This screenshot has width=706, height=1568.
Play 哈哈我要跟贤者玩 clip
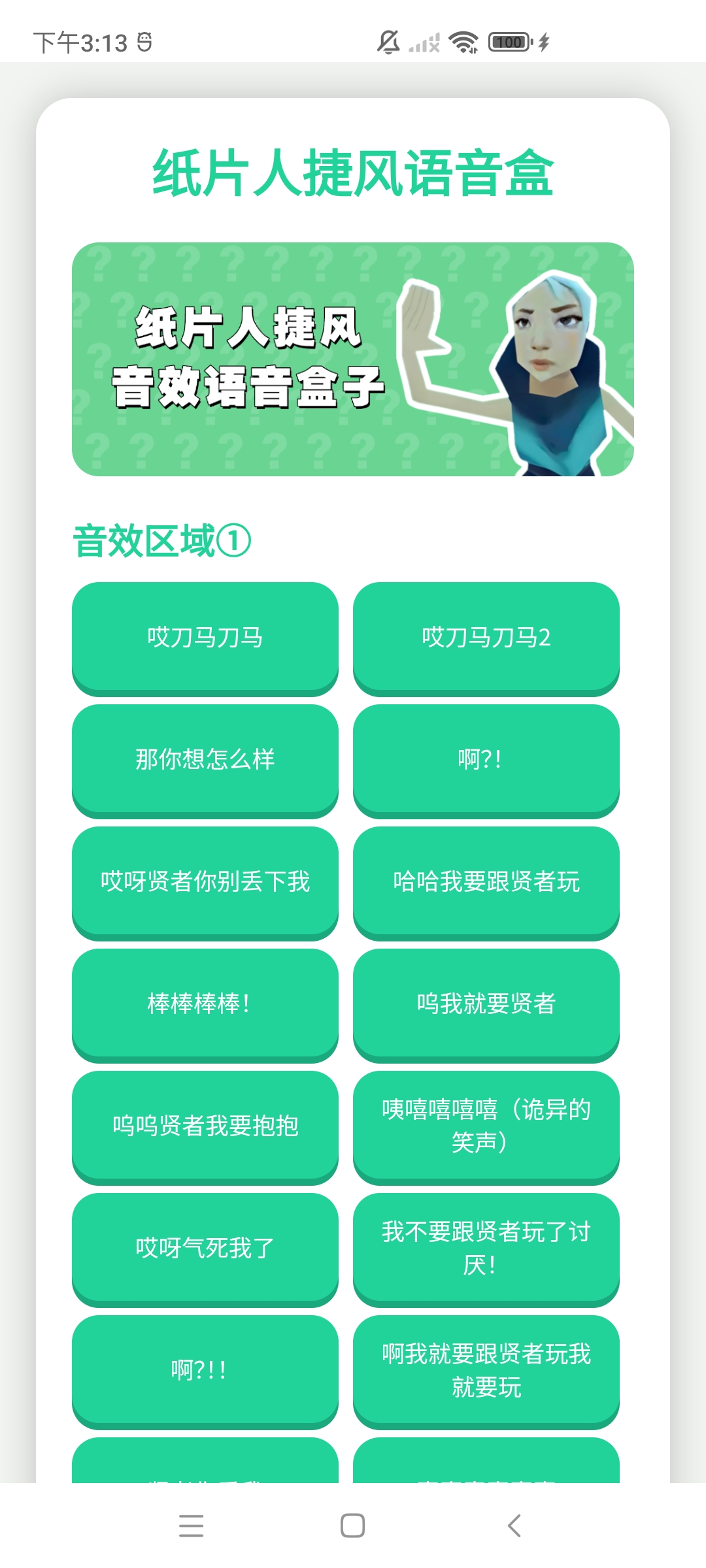[486, 882]
